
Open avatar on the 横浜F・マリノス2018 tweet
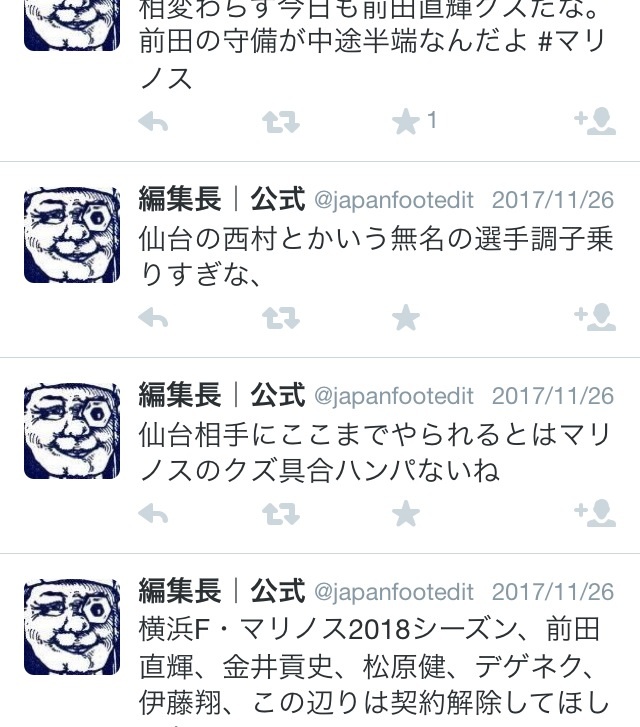pyautogui.click(x=72, y=627)
